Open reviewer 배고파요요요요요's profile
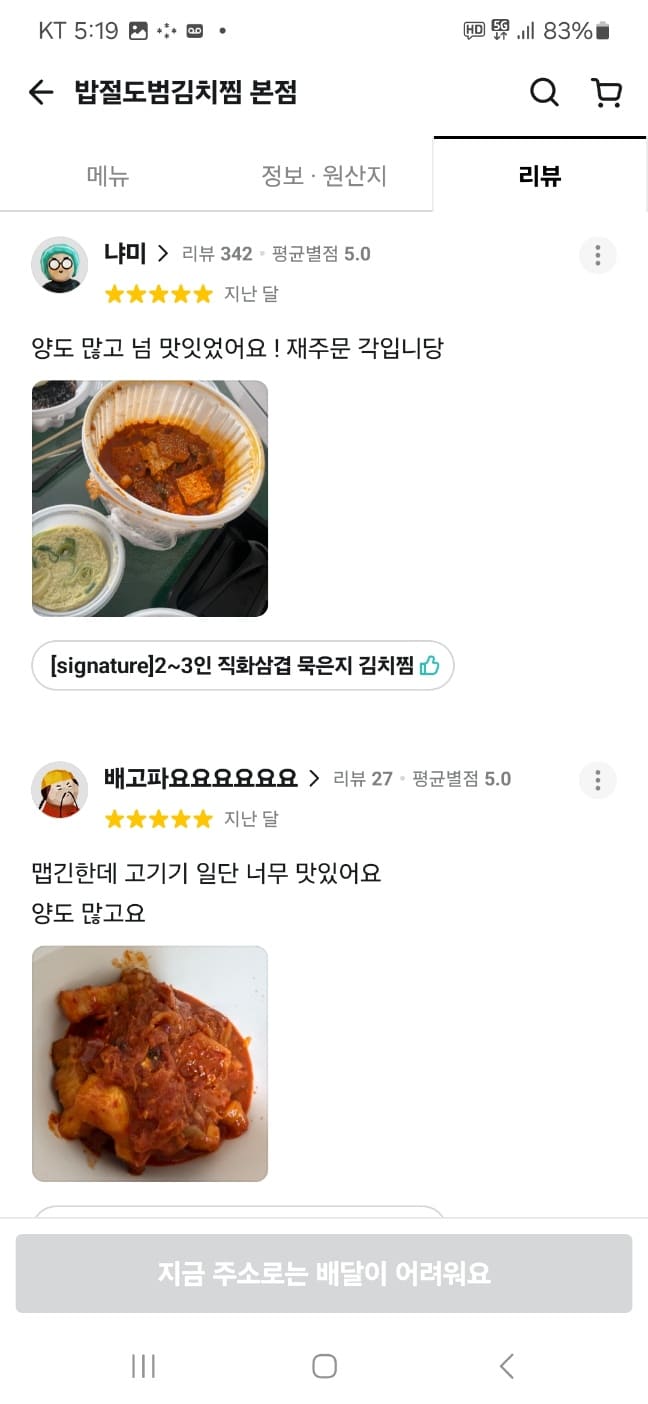Screen dimensions: 648x1404 click(200, 778)
